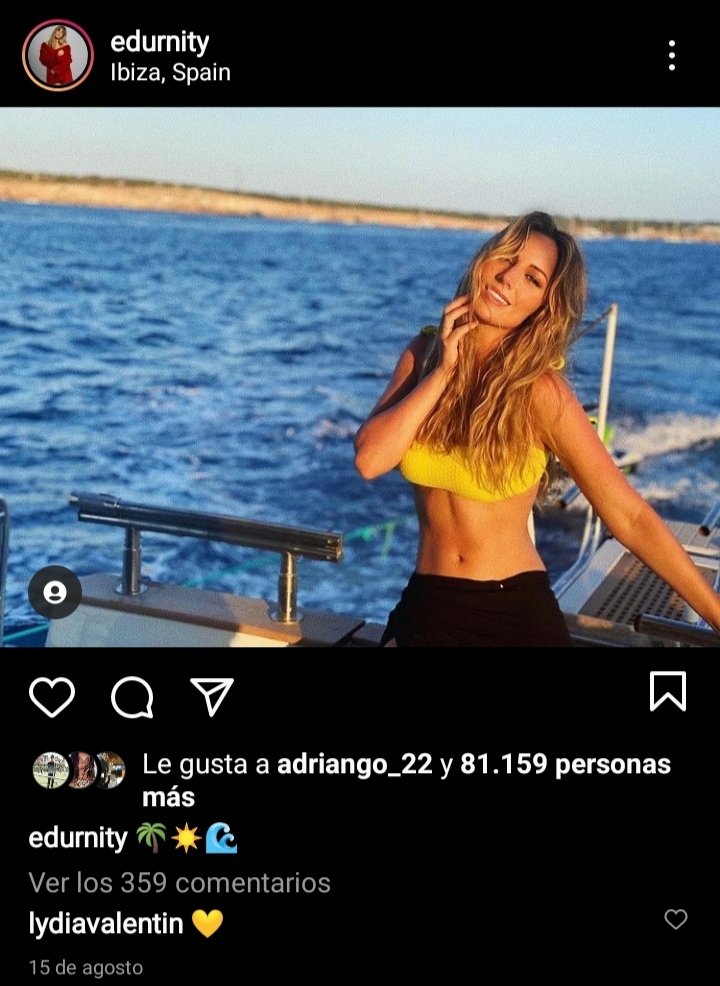Image resolution: width=720 pixels, height=986 pixels.
Task: Open lydiavalentin's profile from the comment
Action: point(106,924)
